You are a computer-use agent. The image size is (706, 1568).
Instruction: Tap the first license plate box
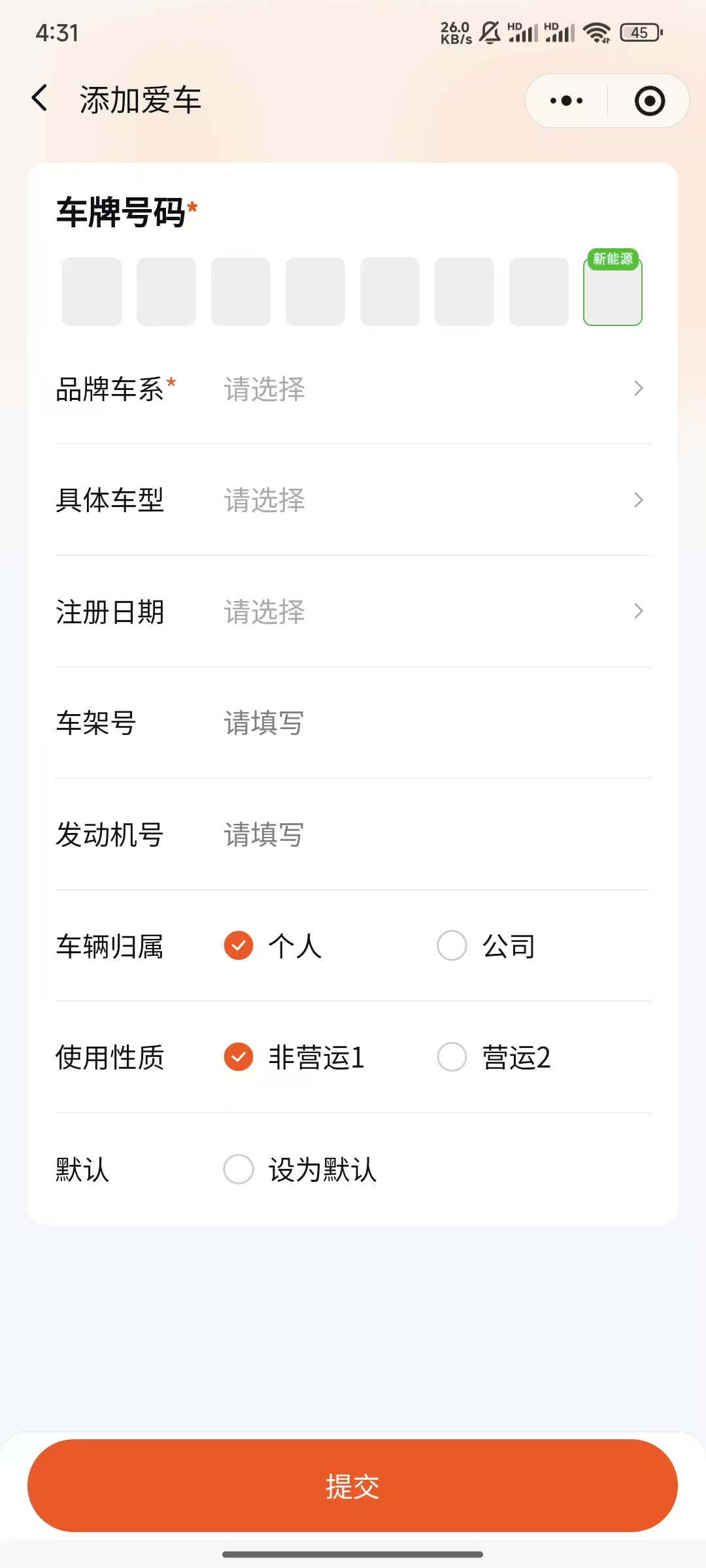pos(92,291)
